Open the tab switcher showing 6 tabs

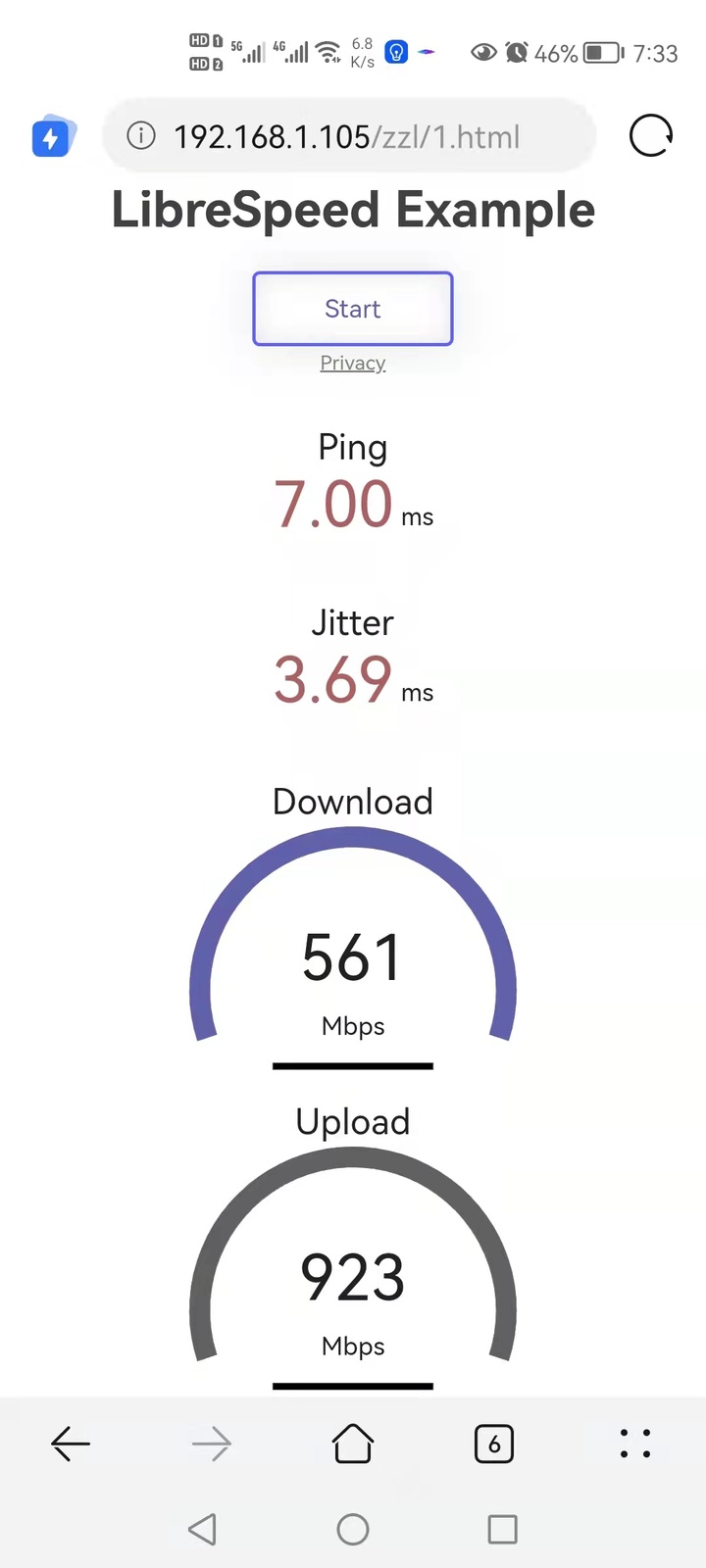[493, 1443]
